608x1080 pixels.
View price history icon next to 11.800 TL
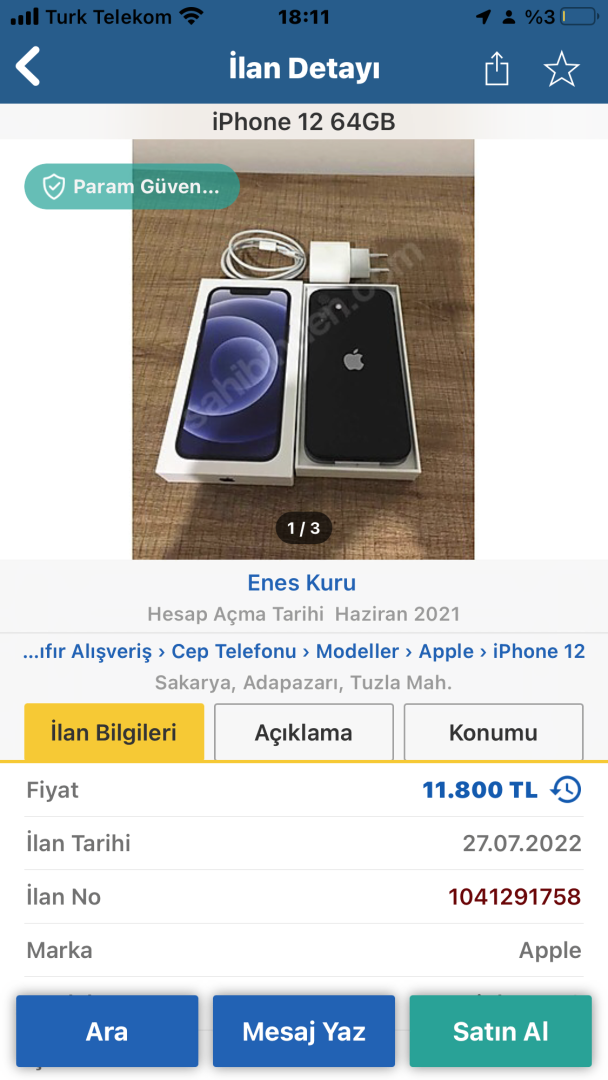click(566, 789)
